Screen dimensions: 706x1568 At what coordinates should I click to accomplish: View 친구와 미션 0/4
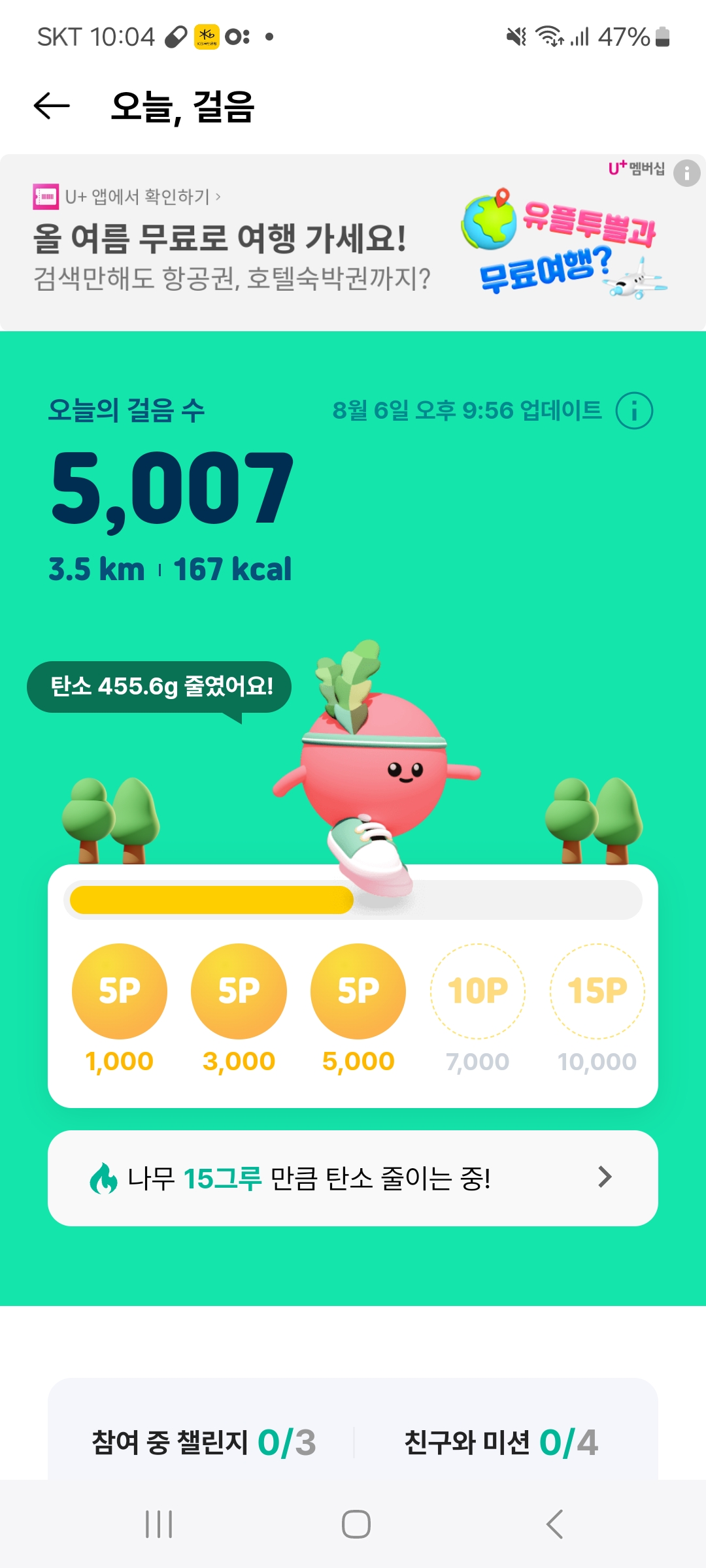click(501, 1443)
